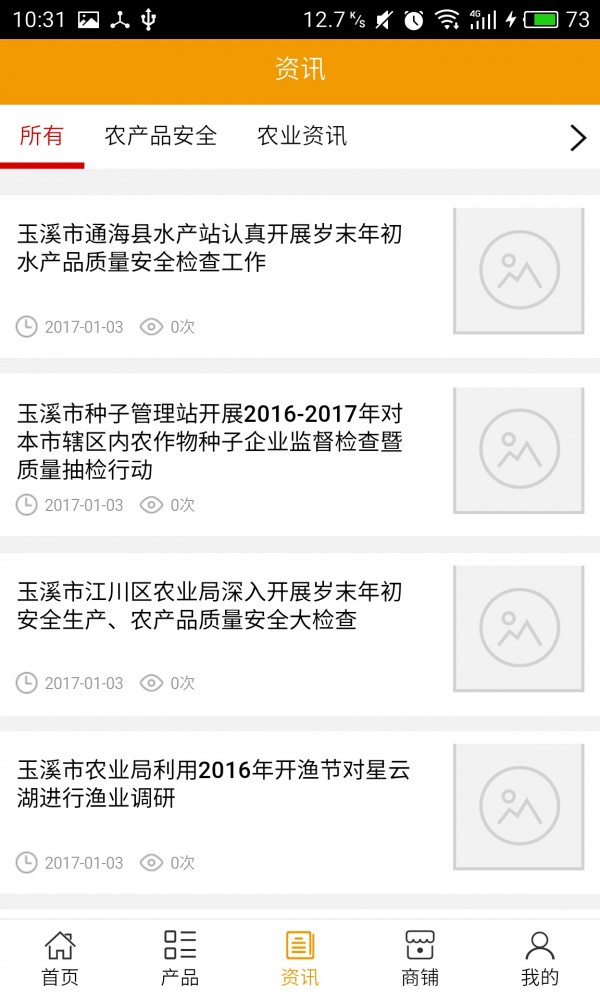
Task: Open the 通海县水产站 quality inspection article
Action: 210,249
